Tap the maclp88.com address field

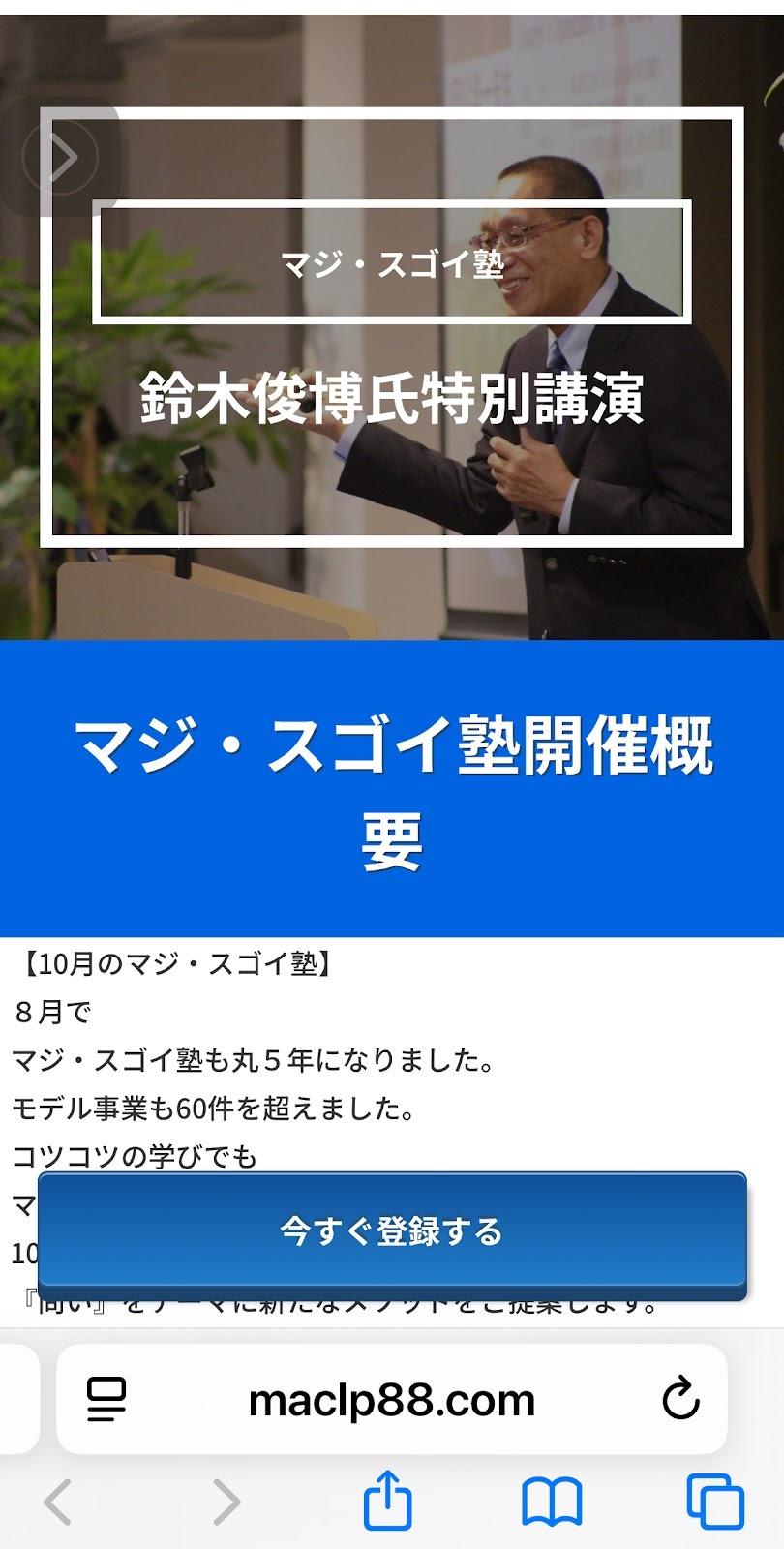391,1400
